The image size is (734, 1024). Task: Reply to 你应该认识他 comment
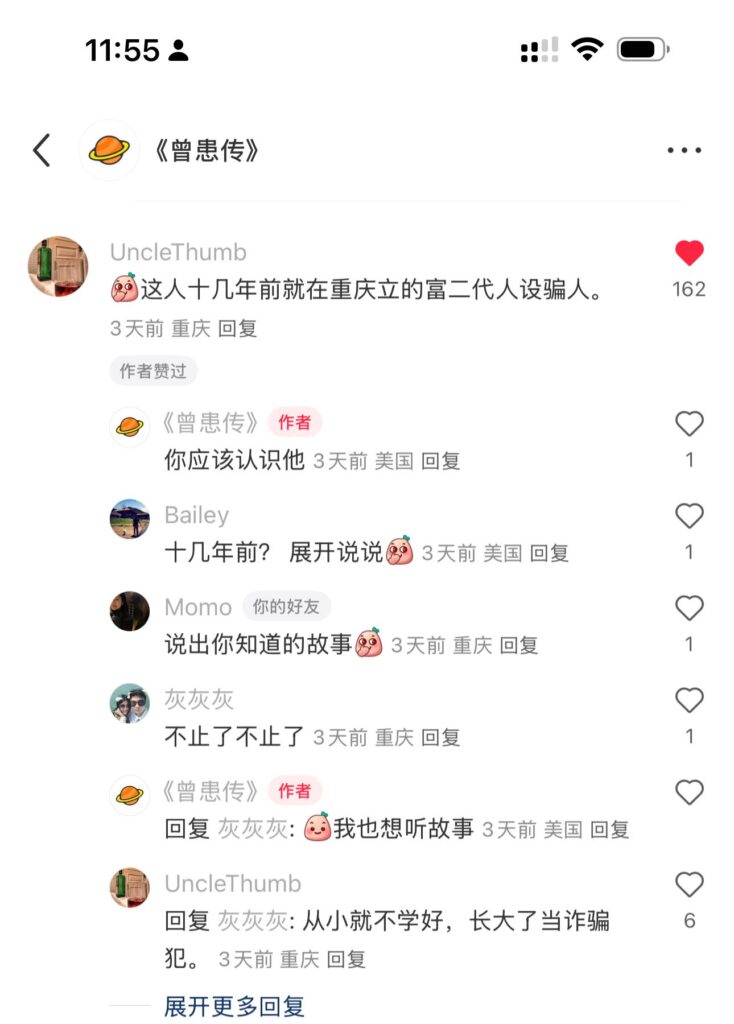pyautogui.click(x=440, y=461)
